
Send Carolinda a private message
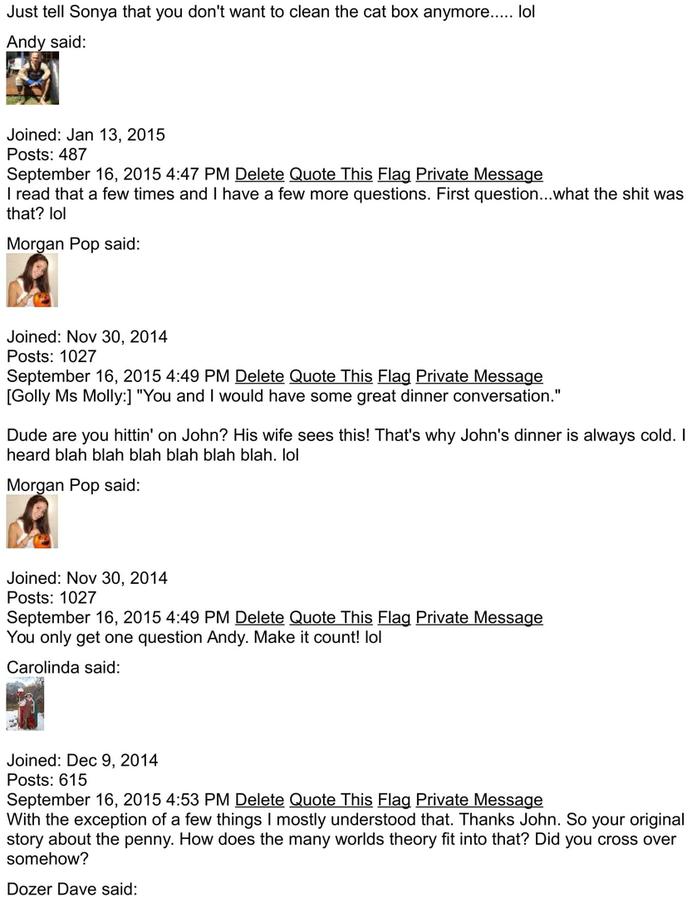tap(479, 799)
